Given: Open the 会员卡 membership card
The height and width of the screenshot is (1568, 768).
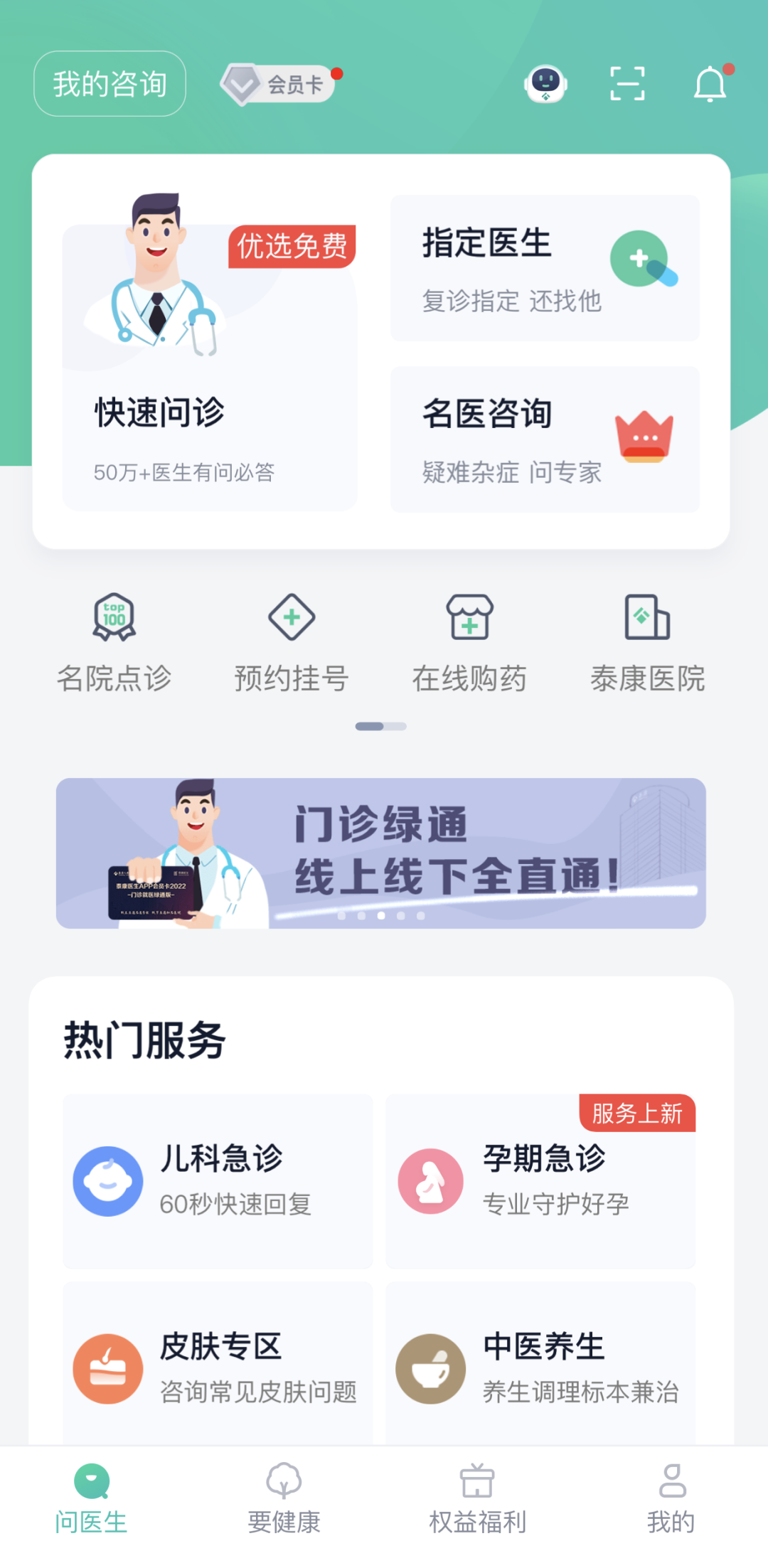Looking at the screenshot, I should coord(279,84).
